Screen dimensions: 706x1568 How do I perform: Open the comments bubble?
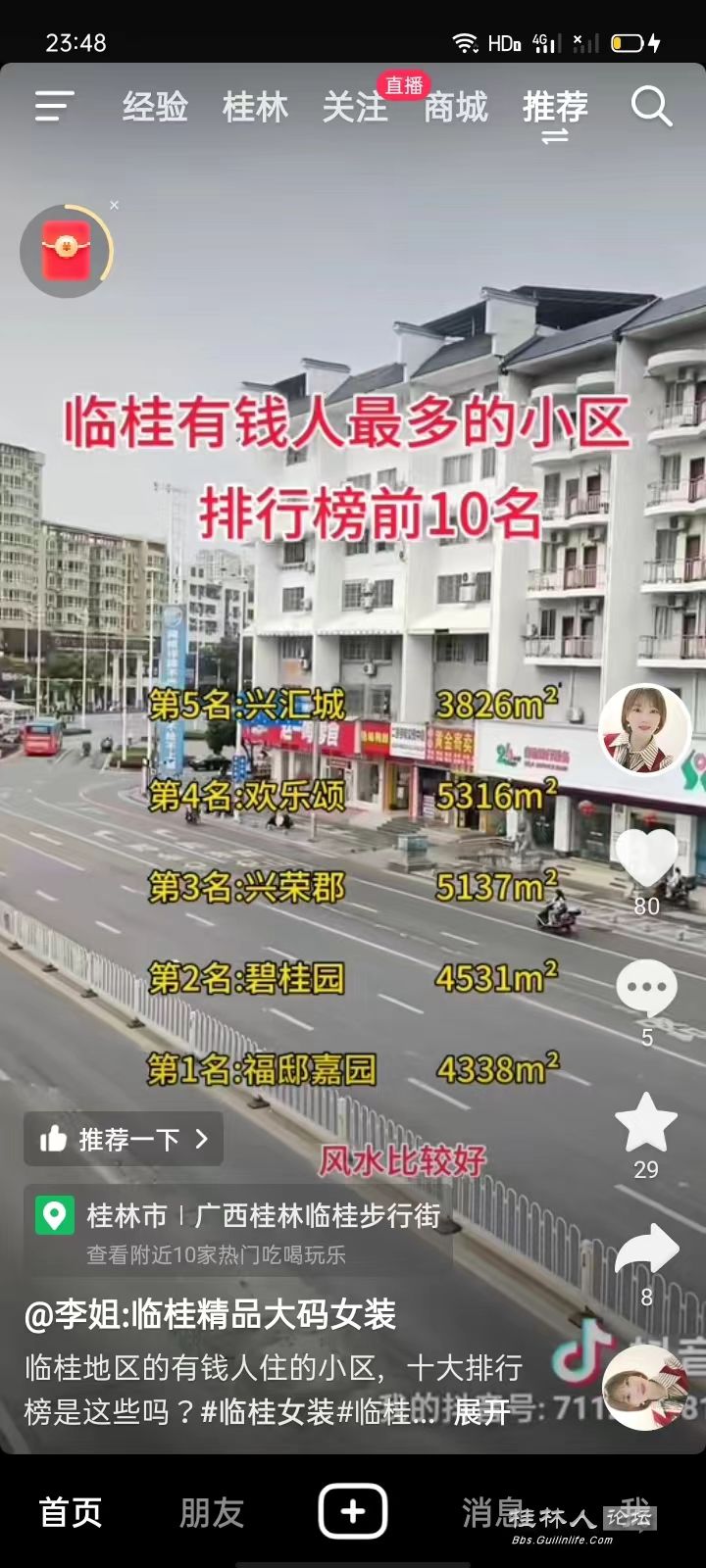[646, 988]
